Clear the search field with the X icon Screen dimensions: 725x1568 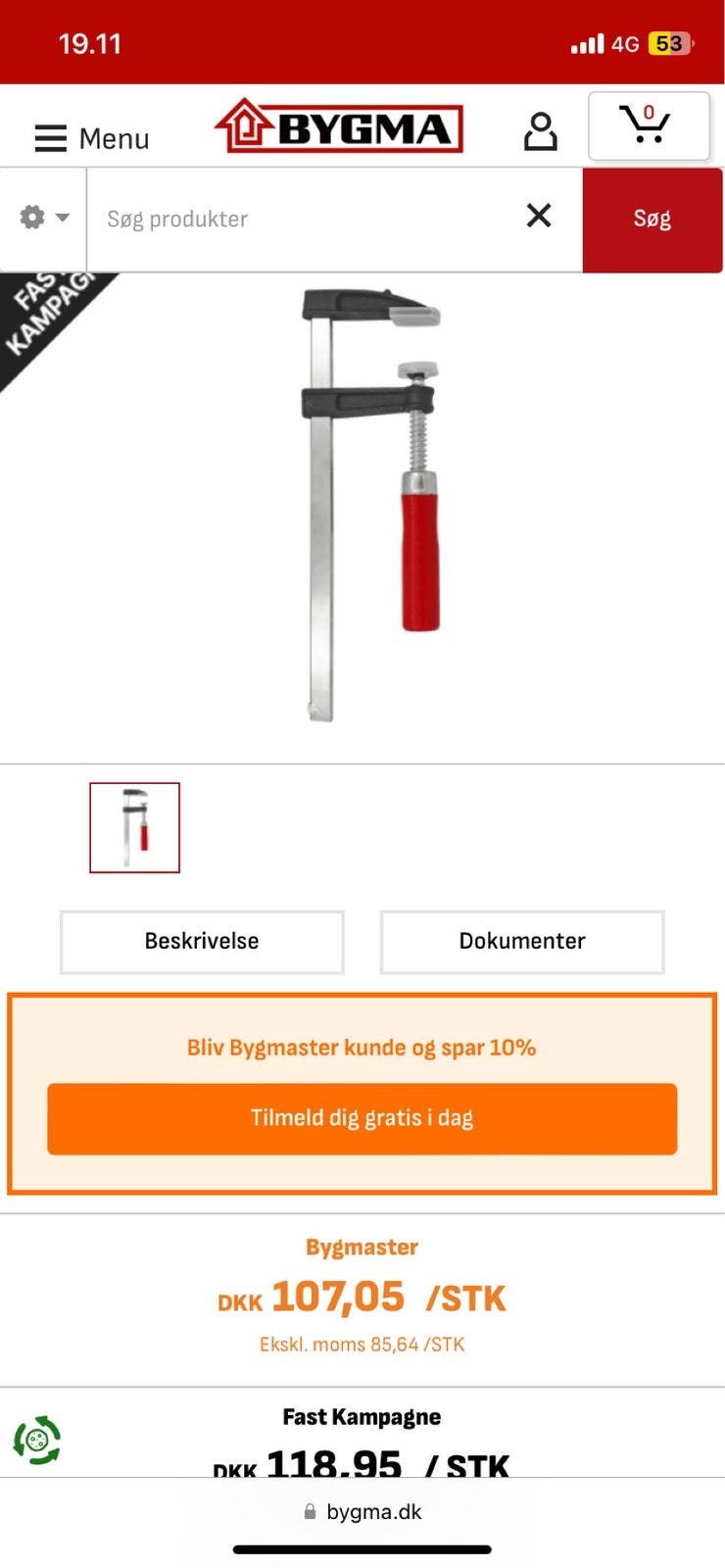[538, 216]
